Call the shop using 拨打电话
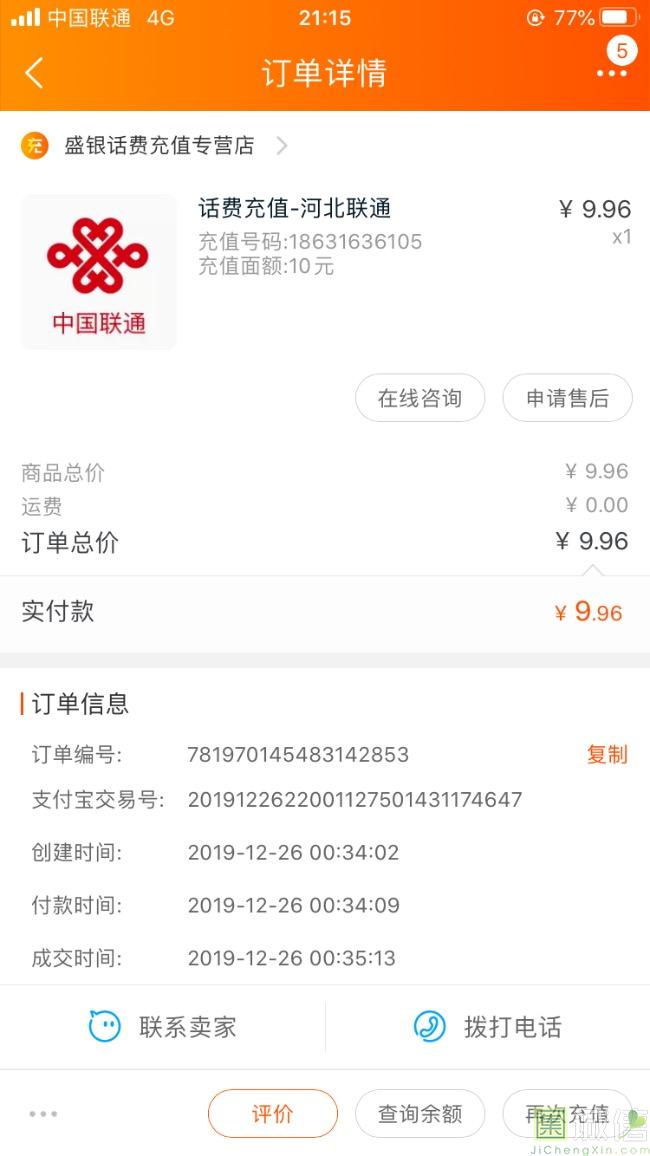Image resolution: width=650 pixels, height=1156 pixels. (x=487, y=1026)
